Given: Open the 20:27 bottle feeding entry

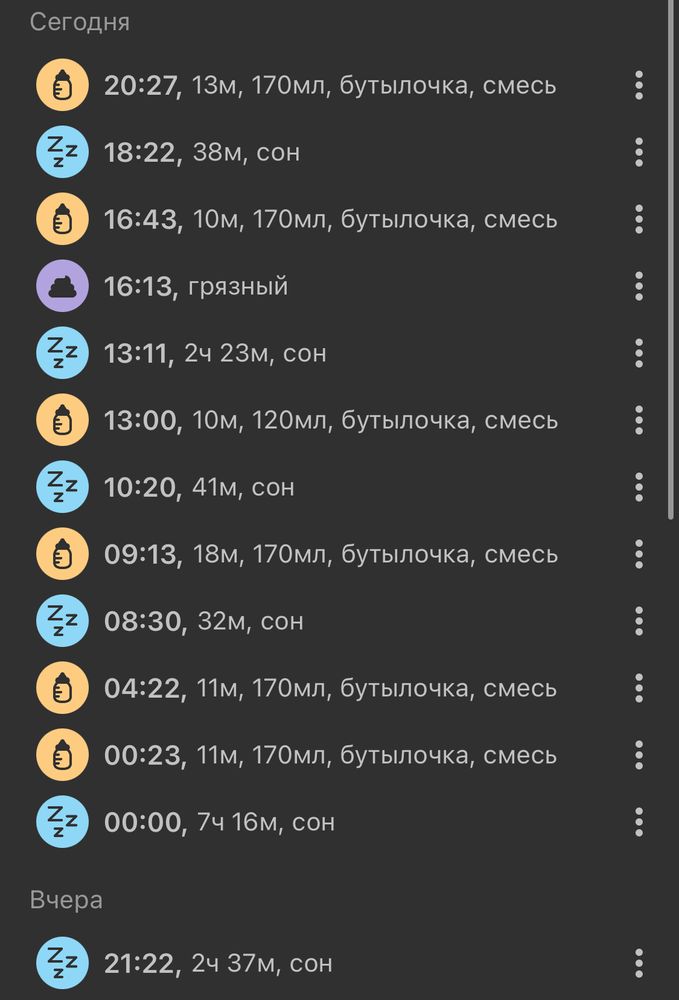Looking at the screenshot, I should pyautogui.click(x=330, y=85).
